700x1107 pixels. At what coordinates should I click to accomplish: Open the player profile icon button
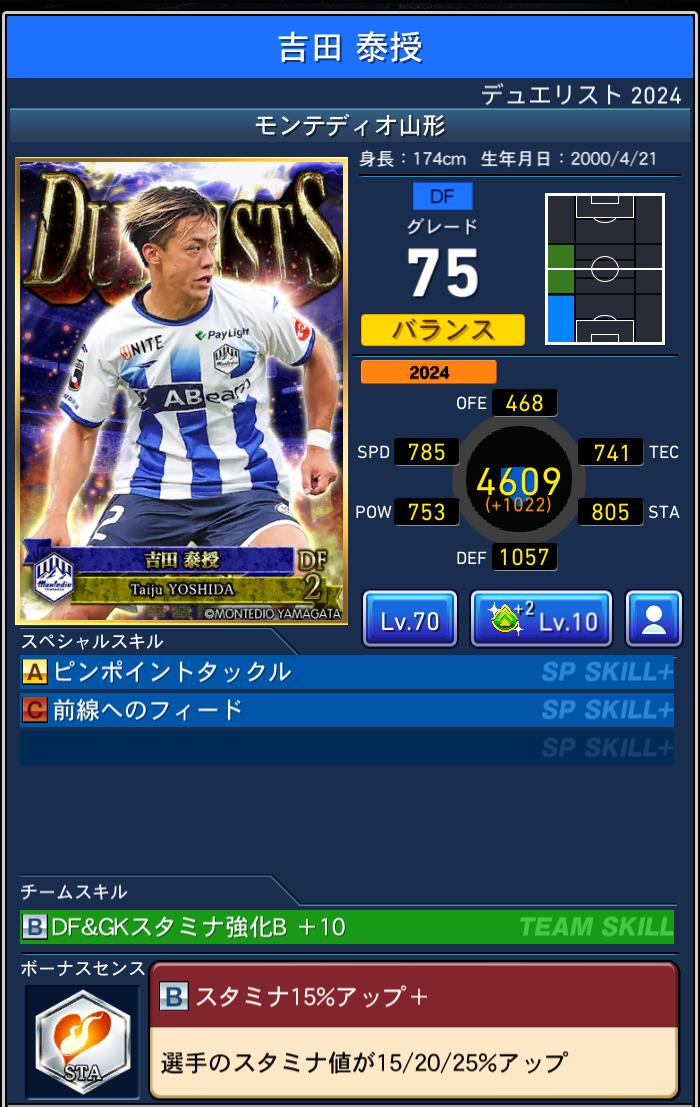653,620
